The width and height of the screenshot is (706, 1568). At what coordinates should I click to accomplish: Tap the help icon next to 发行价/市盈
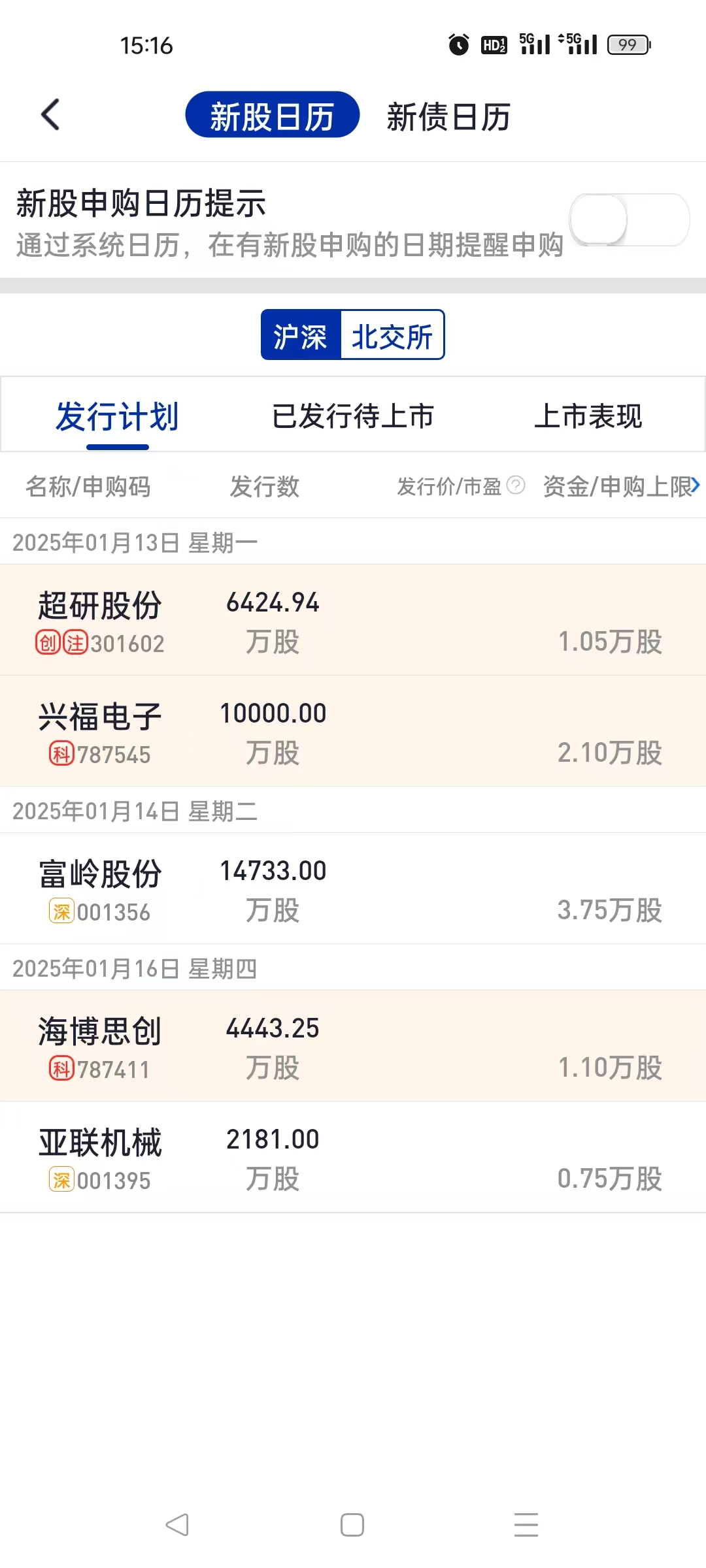pos(516,485)
